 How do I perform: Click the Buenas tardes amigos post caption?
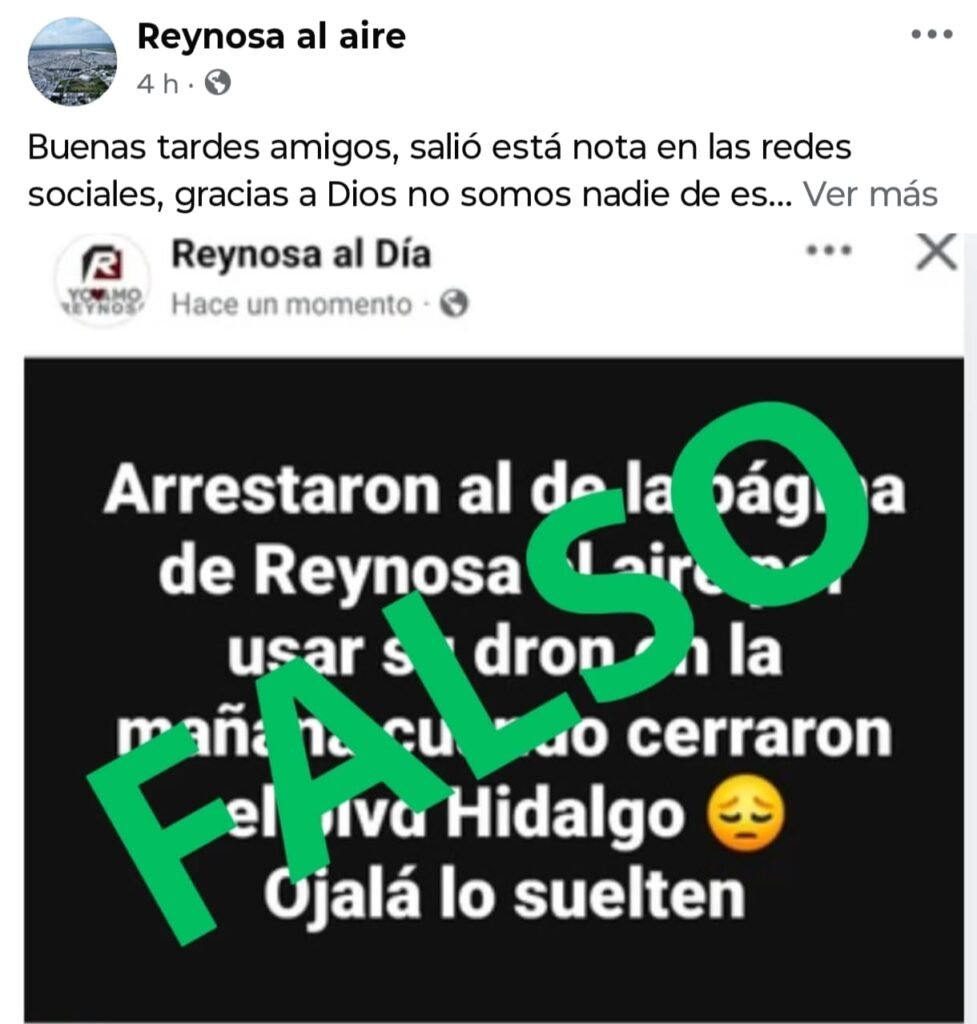(440, 170)
